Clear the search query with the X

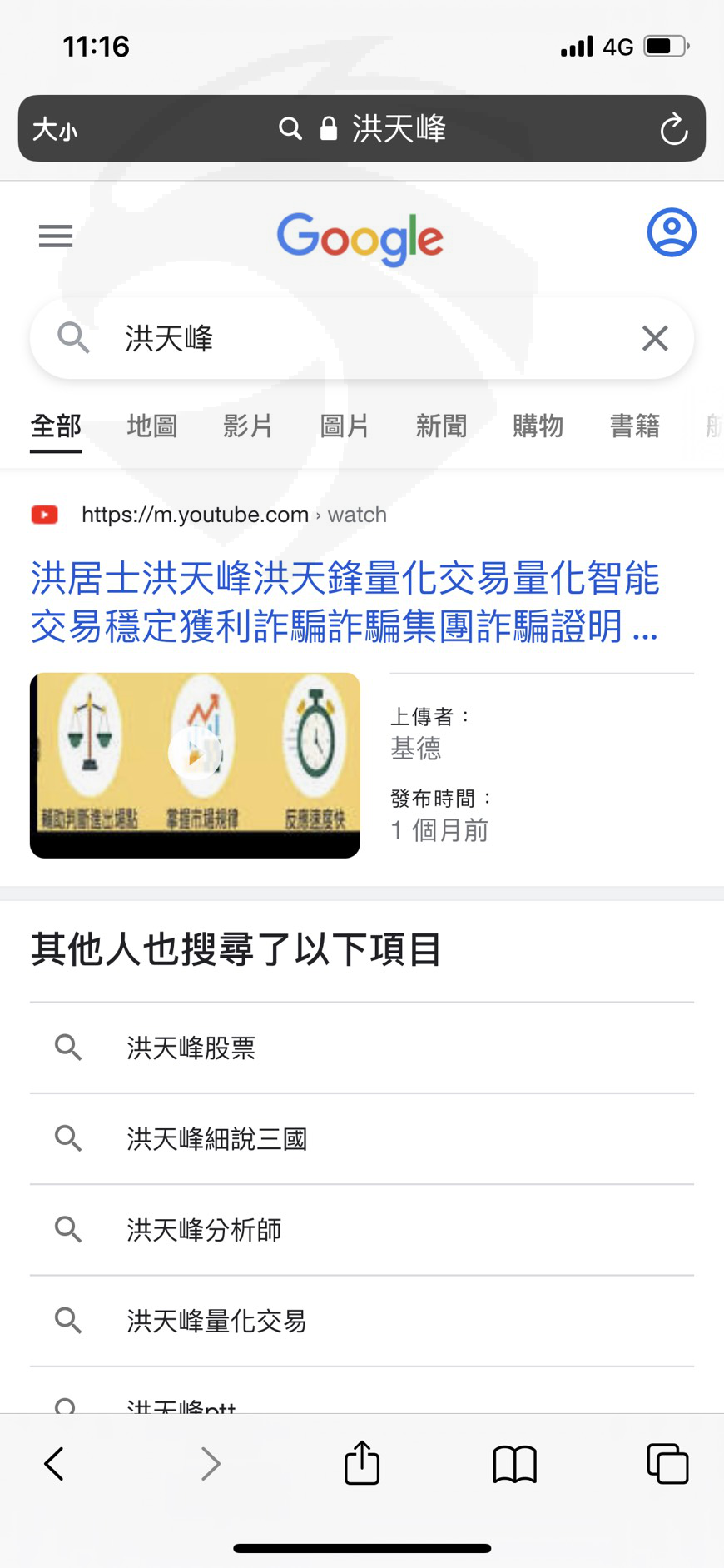(x=655, y=338)
